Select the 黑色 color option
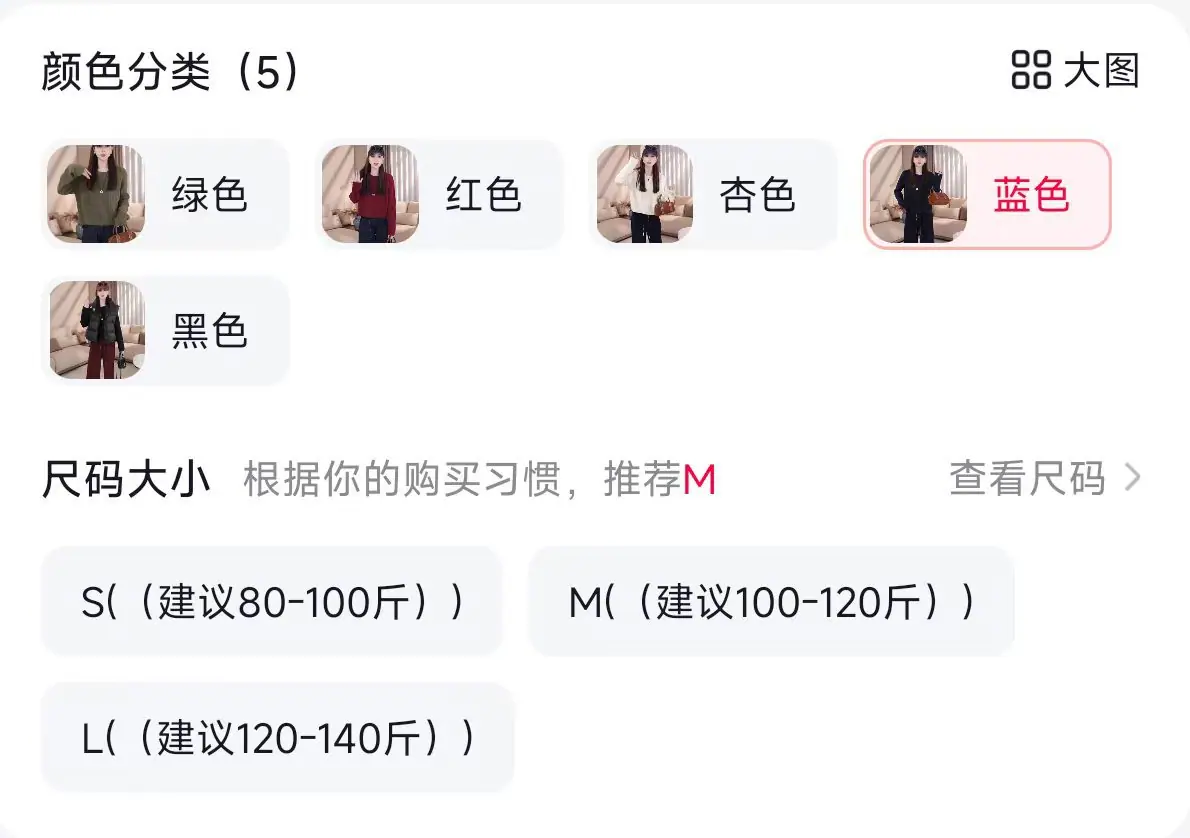Screen dimensions: 1190x838 (x=165, y=330)
